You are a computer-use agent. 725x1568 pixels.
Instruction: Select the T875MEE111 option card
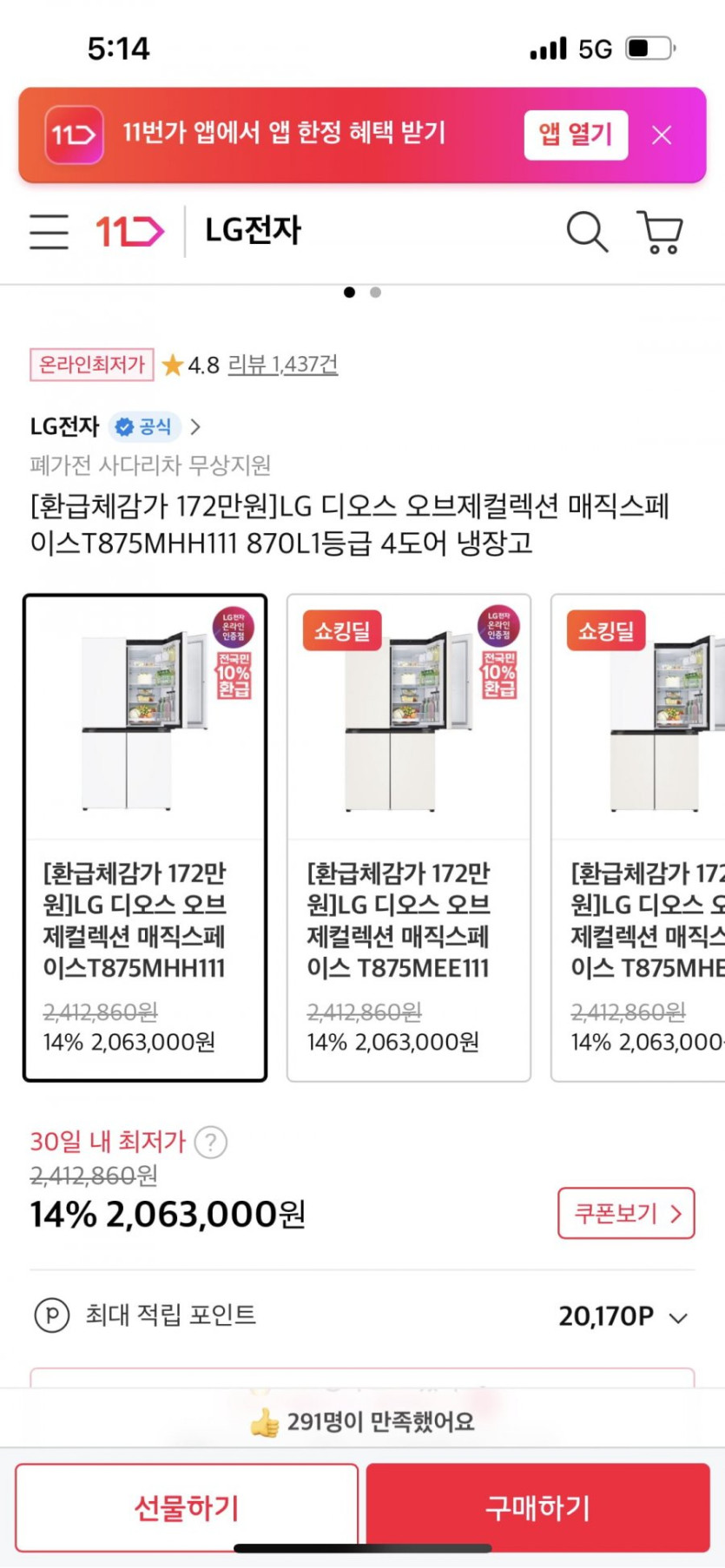click(409, 838)
